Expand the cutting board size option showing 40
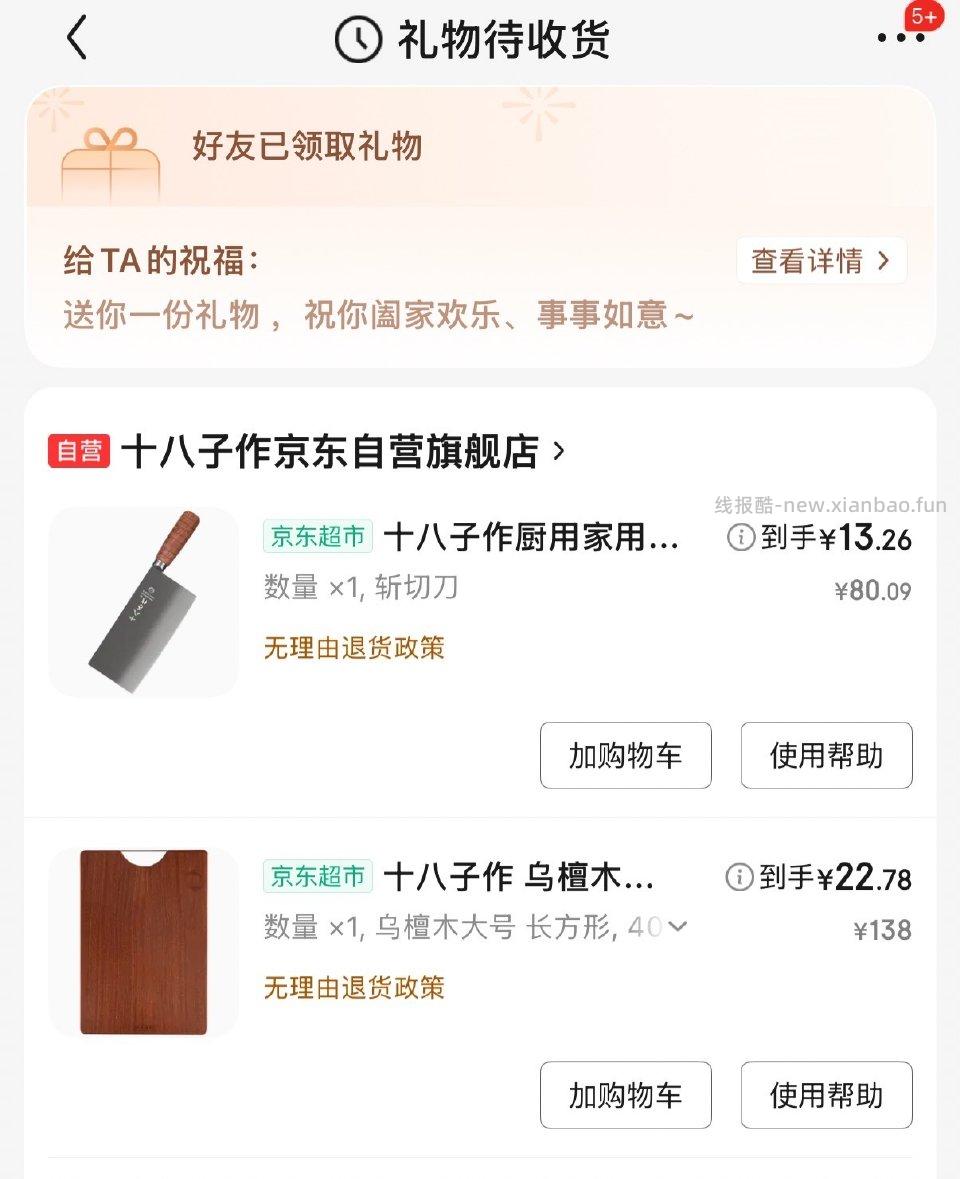The image size is (960, 1179). [676, 928]
